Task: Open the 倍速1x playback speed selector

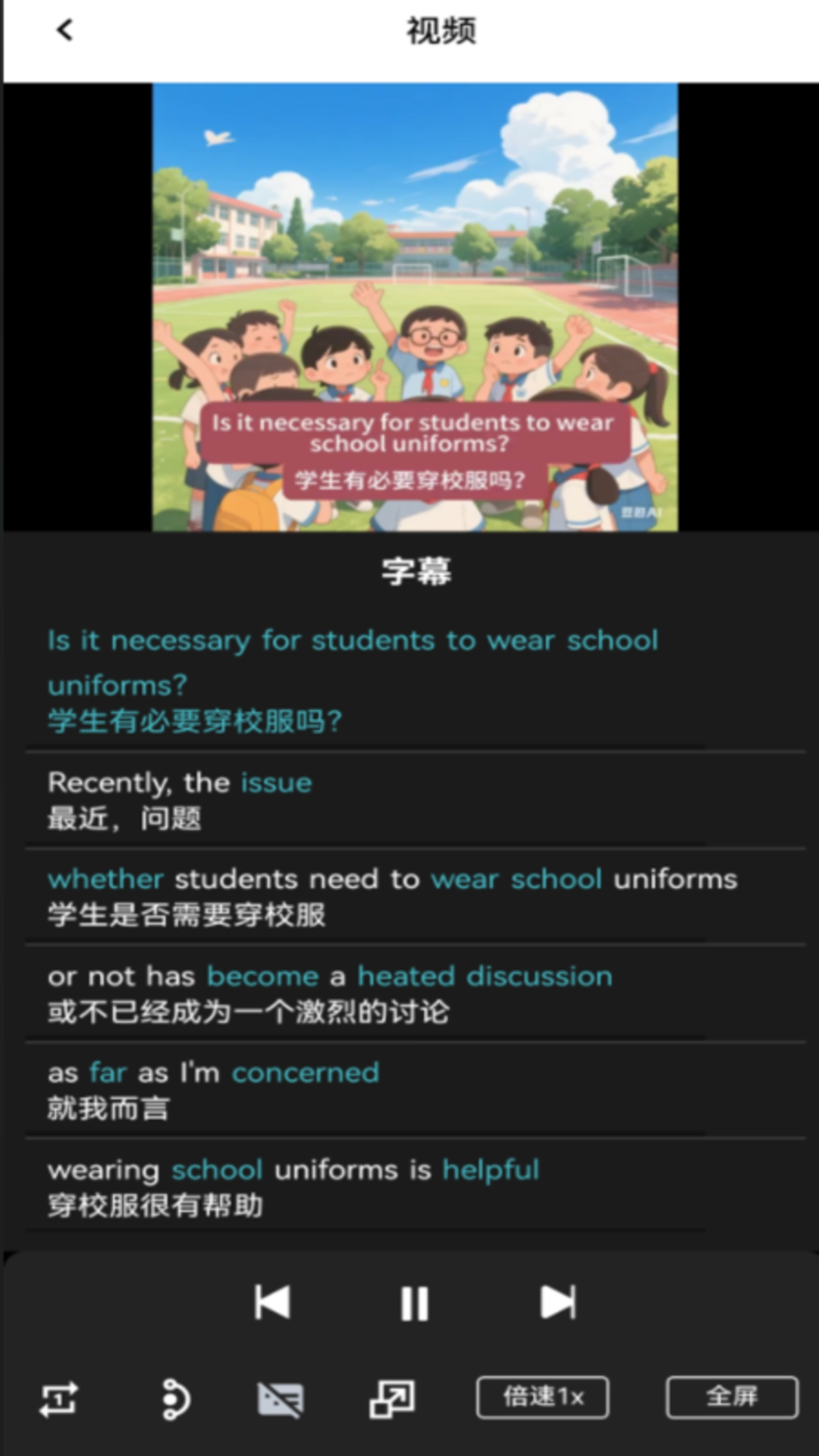Action: point(541,1399)
